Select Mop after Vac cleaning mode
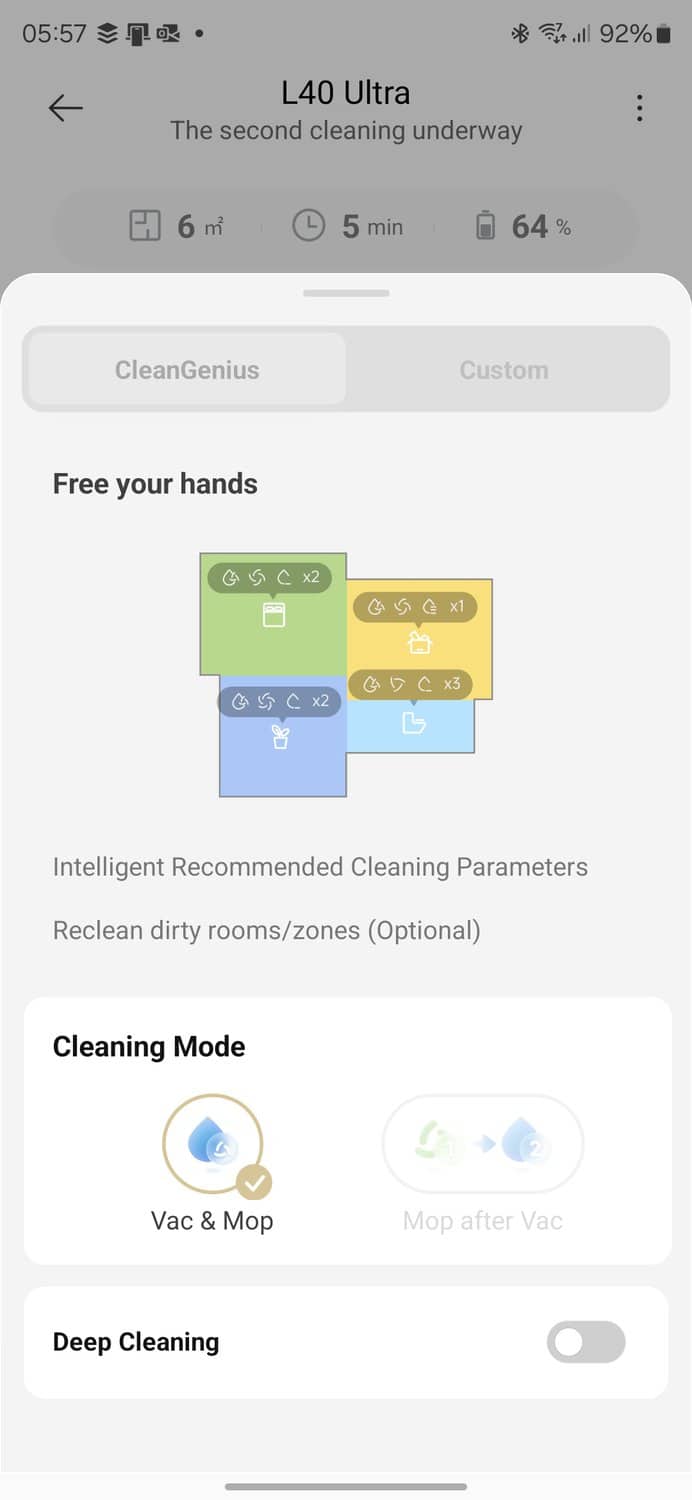Viewport: 692px width, 1500px height. tap(483, 1146)
